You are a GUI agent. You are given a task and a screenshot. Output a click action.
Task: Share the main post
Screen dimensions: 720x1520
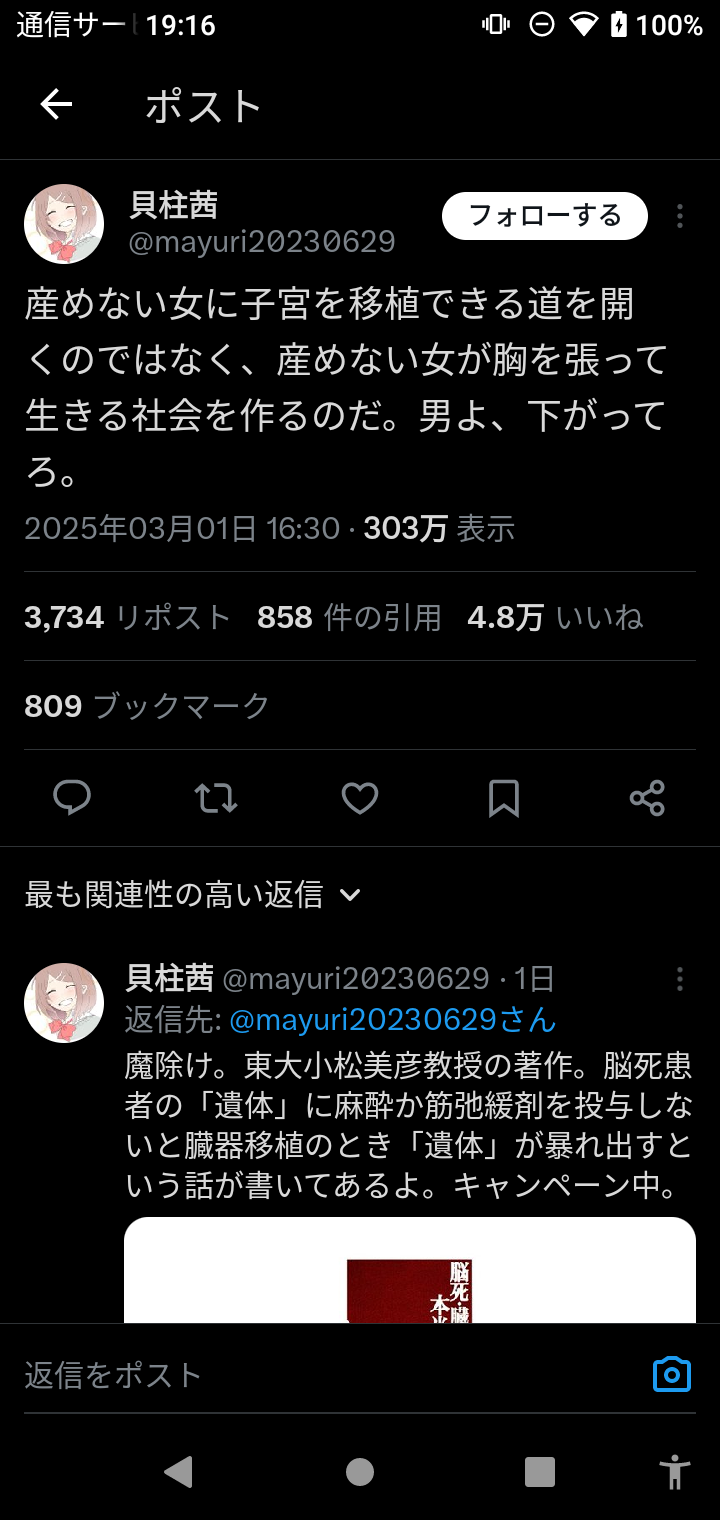coord(647,798)
